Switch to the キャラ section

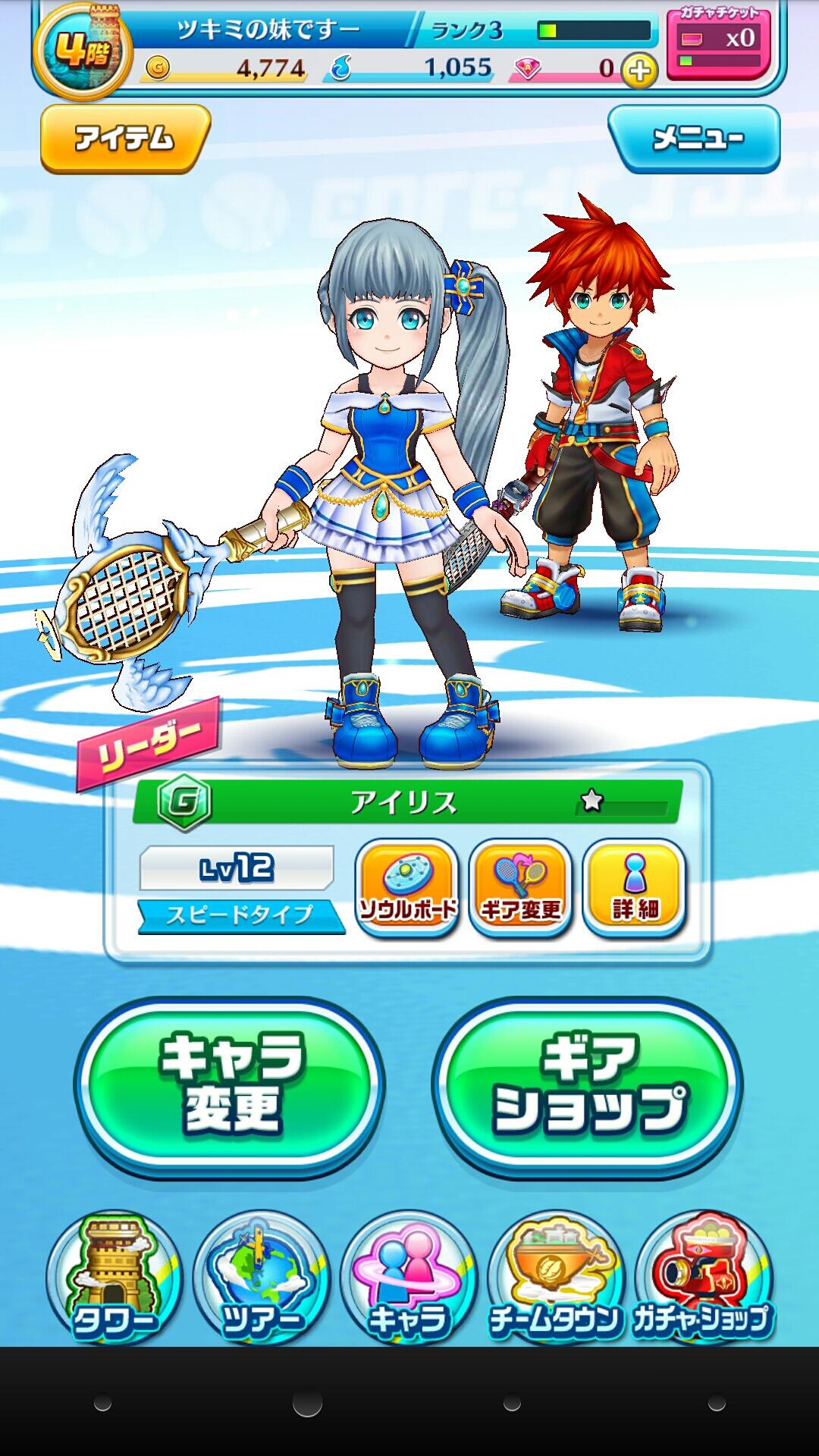(x=409, y=1278)
